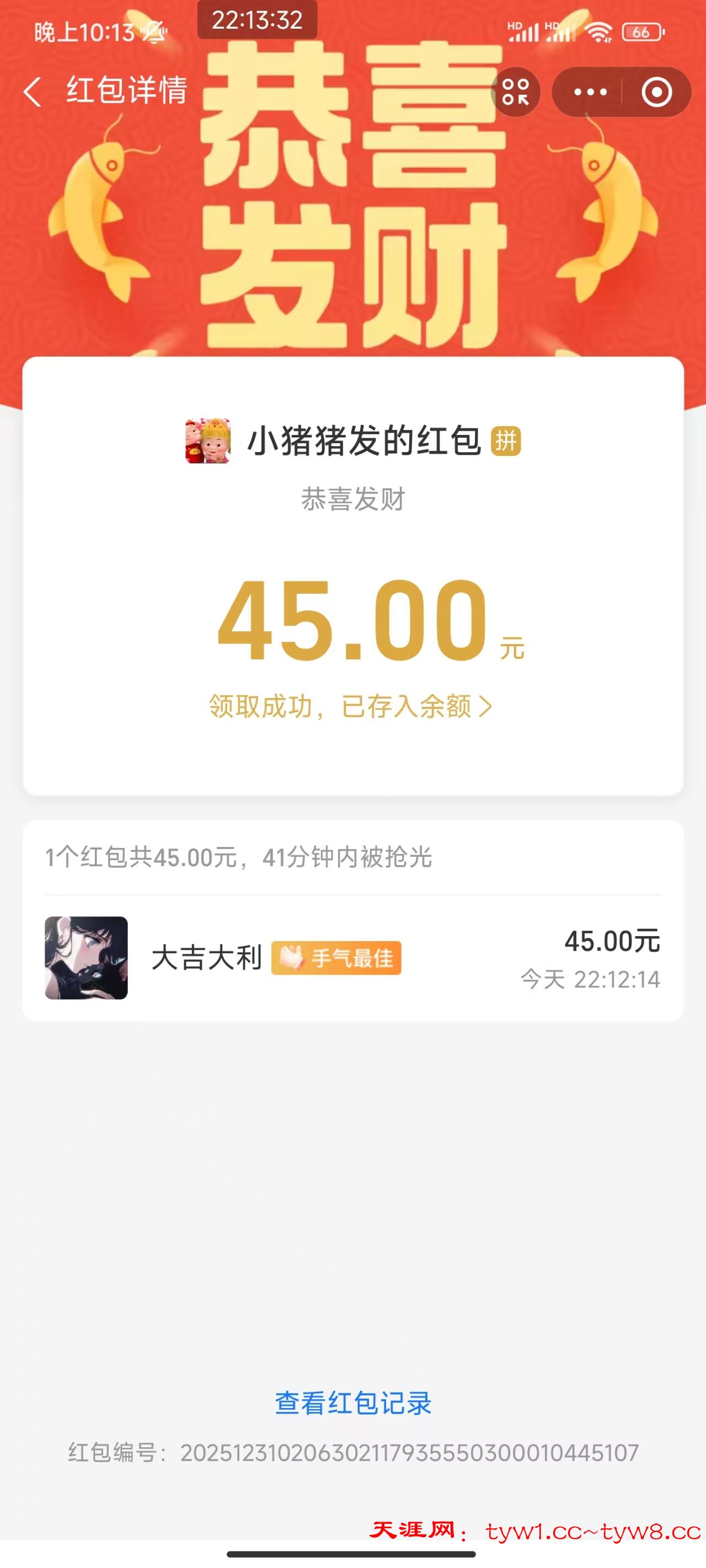
Task: Open 领取成功，已存入余额 balance link
Action: point(350,707)
